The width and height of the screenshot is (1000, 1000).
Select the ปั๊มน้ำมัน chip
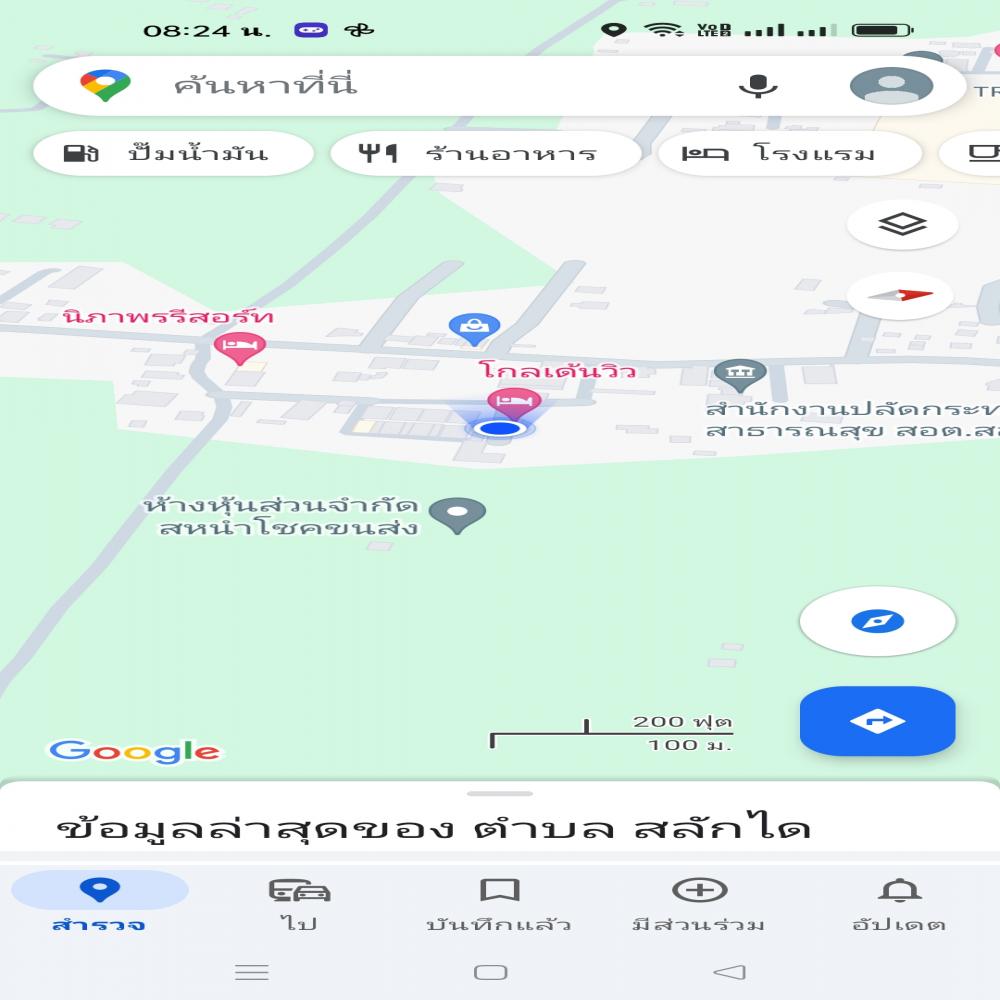(x=173, y=154)
